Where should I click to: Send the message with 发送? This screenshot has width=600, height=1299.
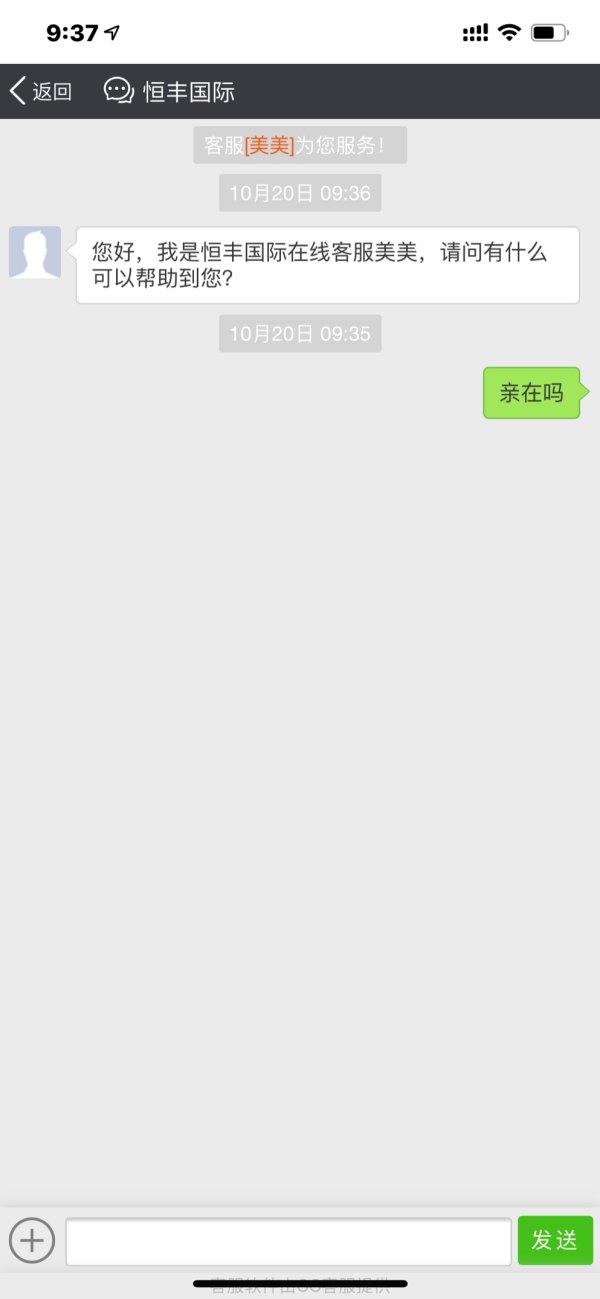point(555,1241)
